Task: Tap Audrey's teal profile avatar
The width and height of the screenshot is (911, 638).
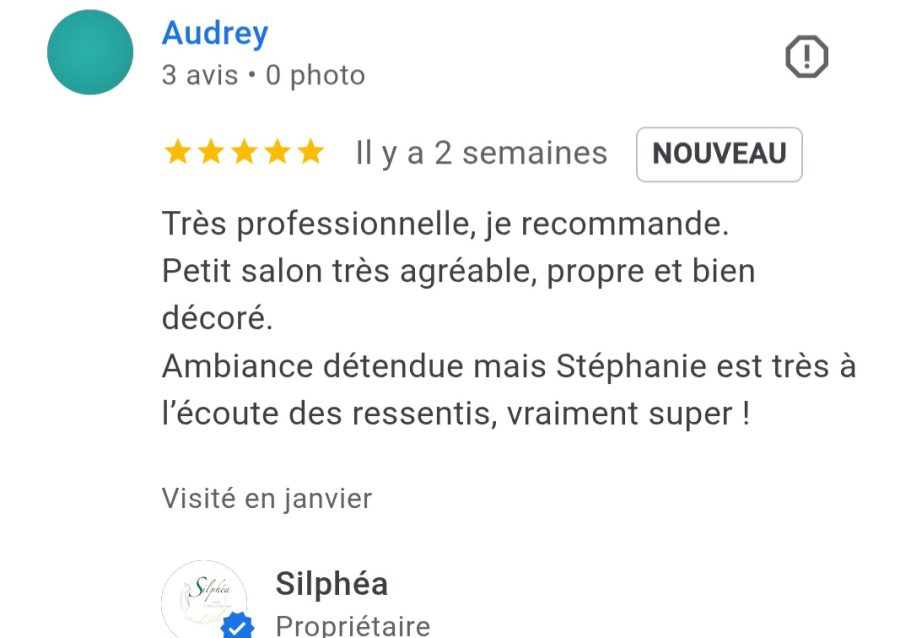Action: pos(90,52)
